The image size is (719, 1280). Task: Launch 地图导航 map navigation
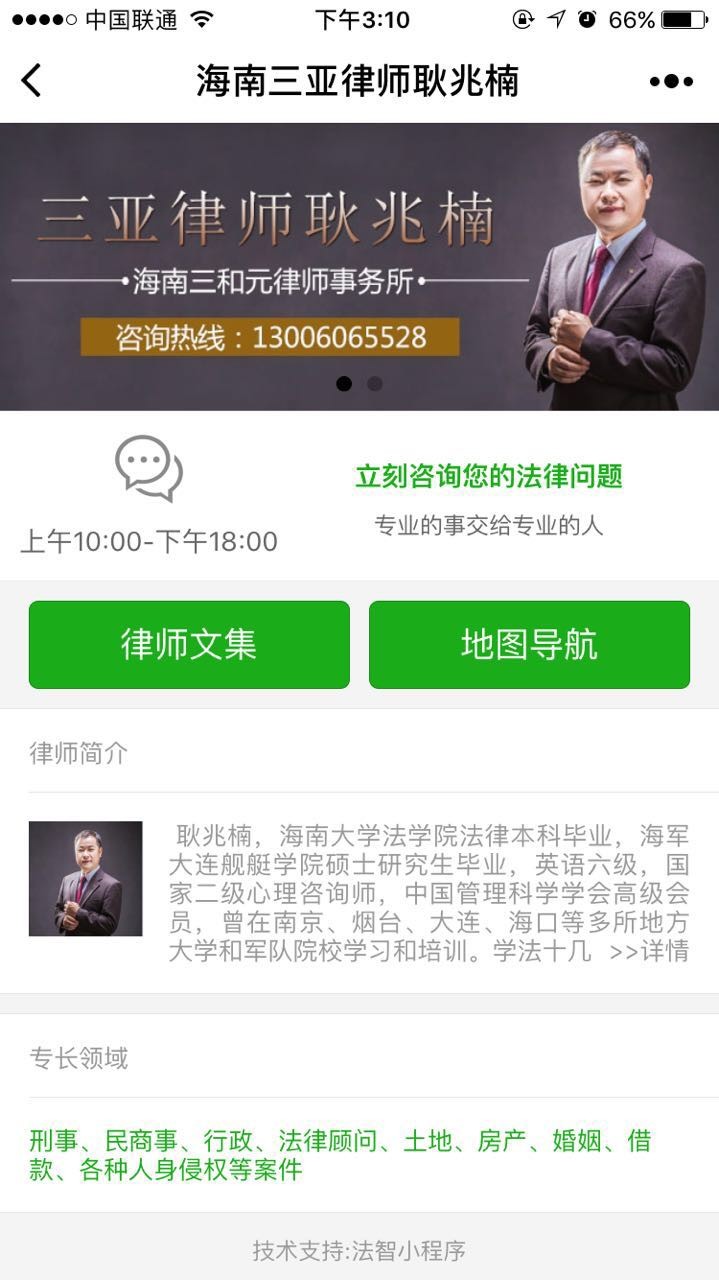click(x=529, y=644)
